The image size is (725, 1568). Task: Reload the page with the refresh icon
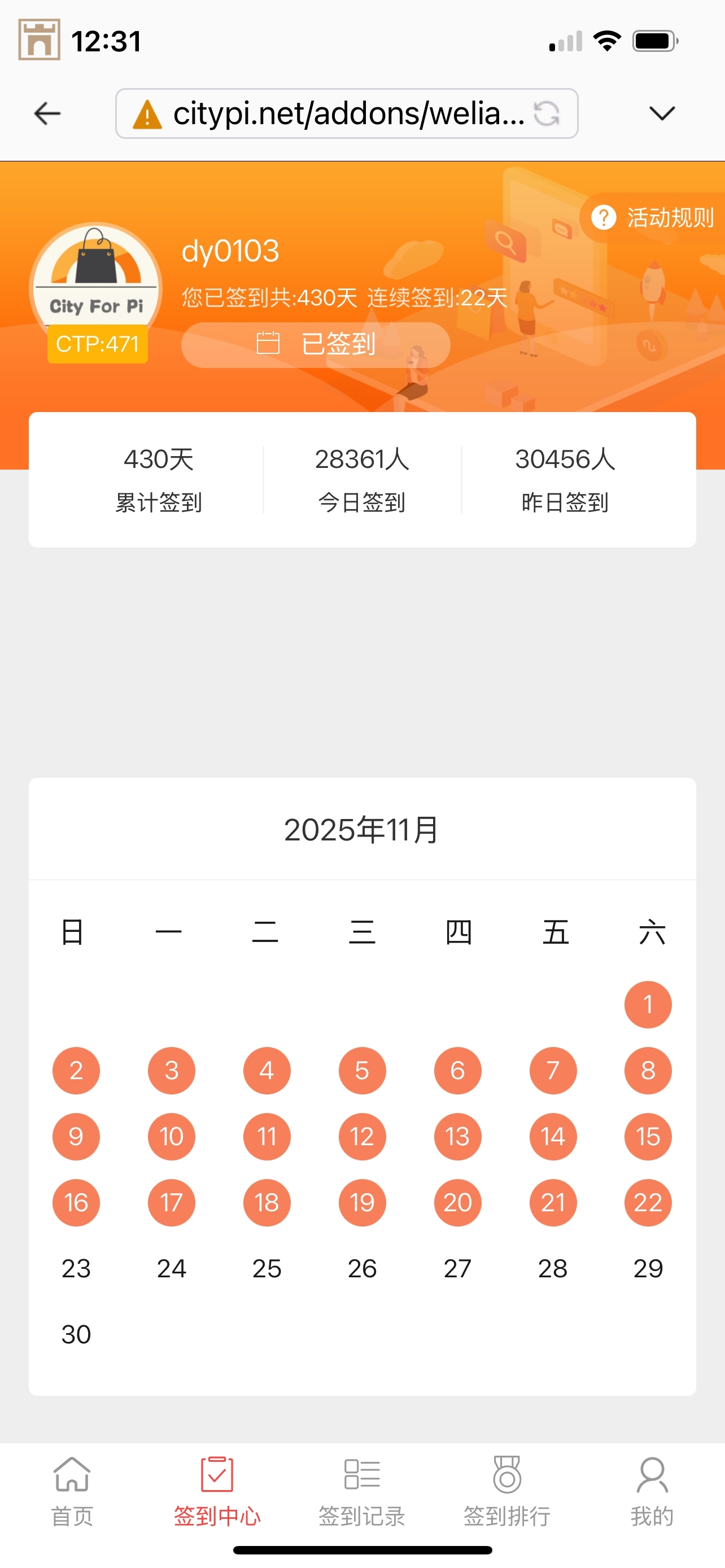coord(546,113)
